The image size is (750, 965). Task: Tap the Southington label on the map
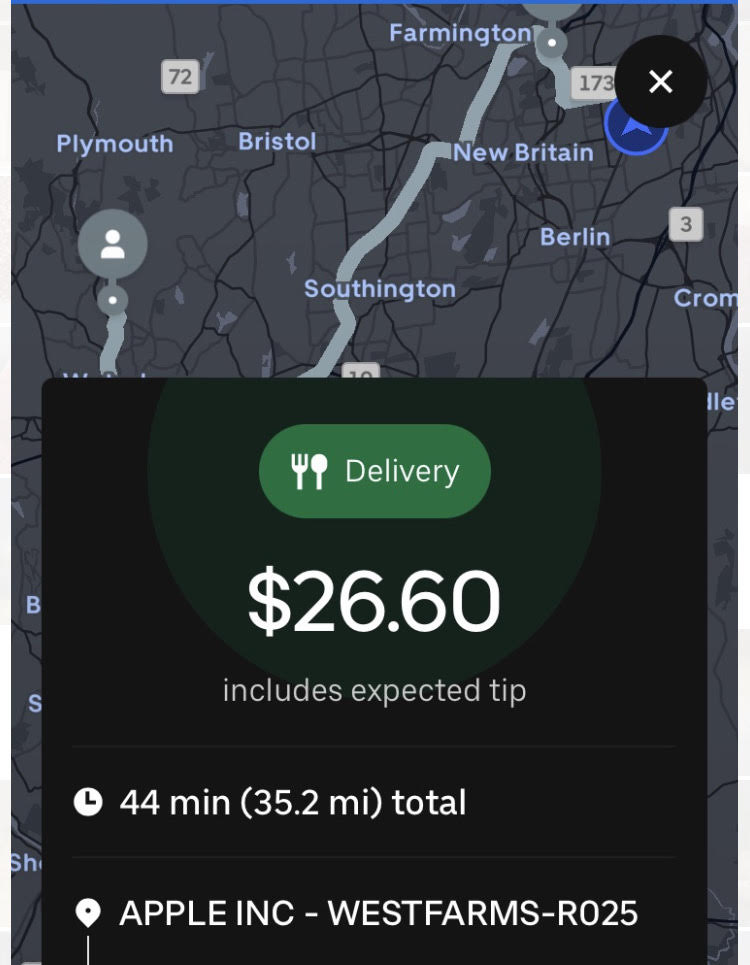tap(380, 289)
